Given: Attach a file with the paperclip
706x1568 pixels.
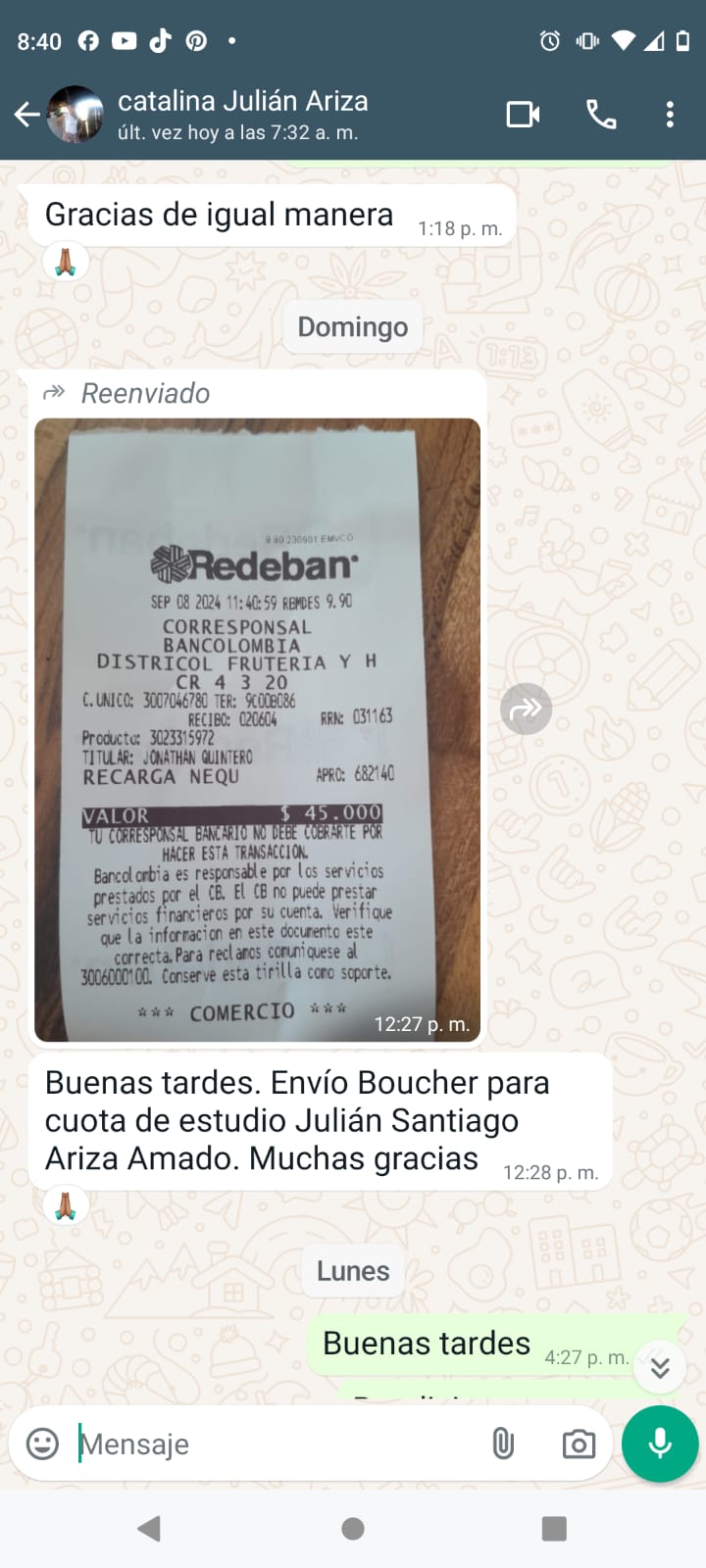Looking at the screenshot, I should point(502,1444).
